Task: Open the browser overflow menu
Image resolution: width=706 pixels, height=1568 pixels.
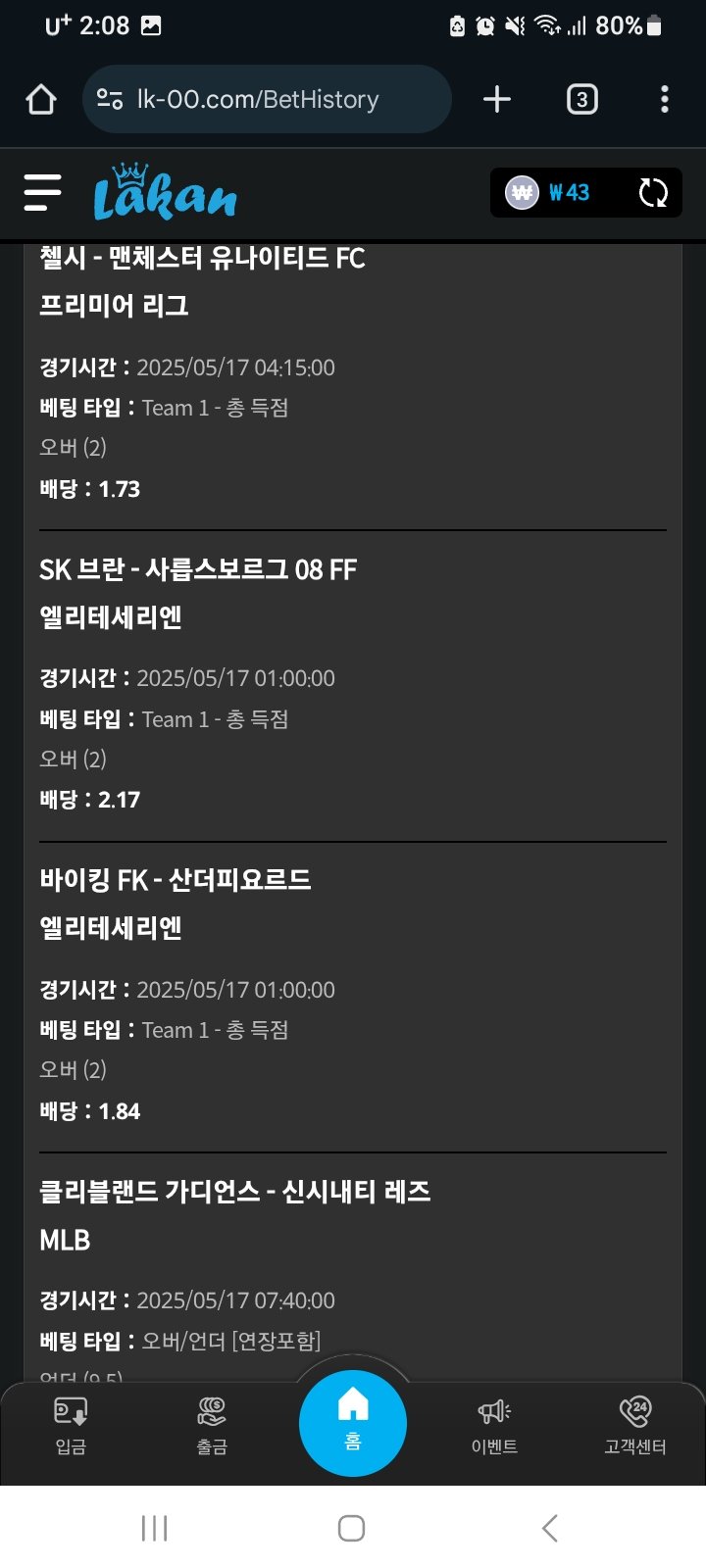Action: tap(665, 99)
